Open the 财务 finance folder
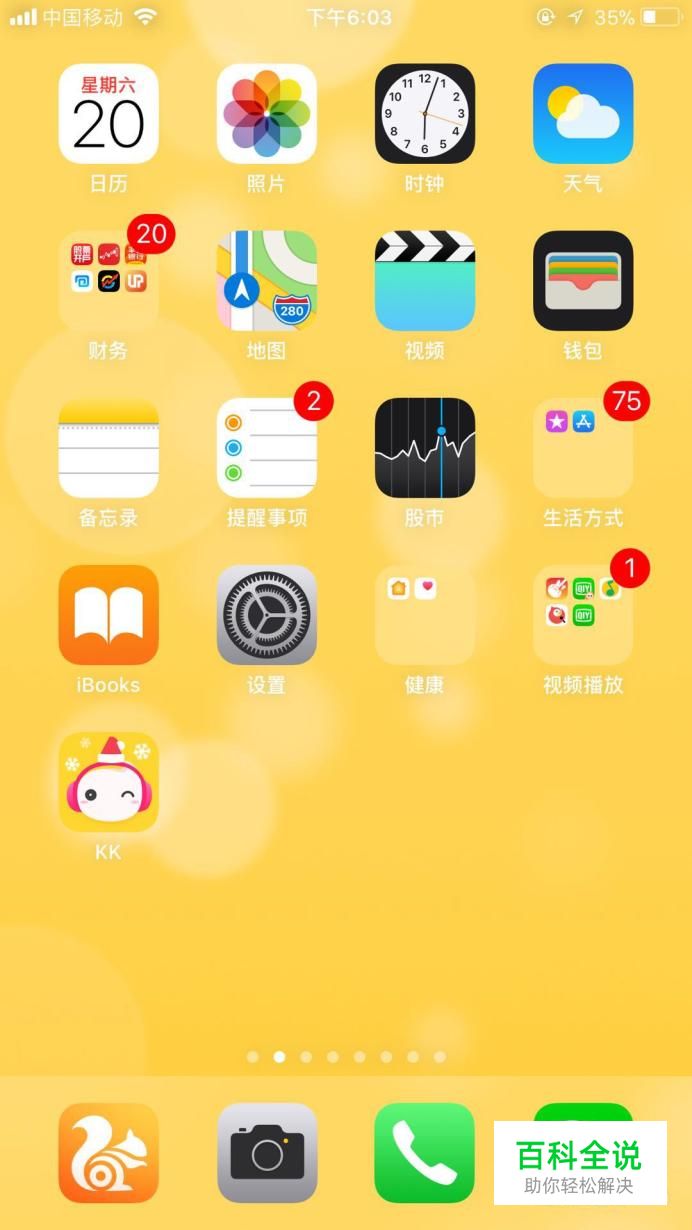Viewport: 692px width, 1230px height. pyautogui.click(x=108, y=281)
